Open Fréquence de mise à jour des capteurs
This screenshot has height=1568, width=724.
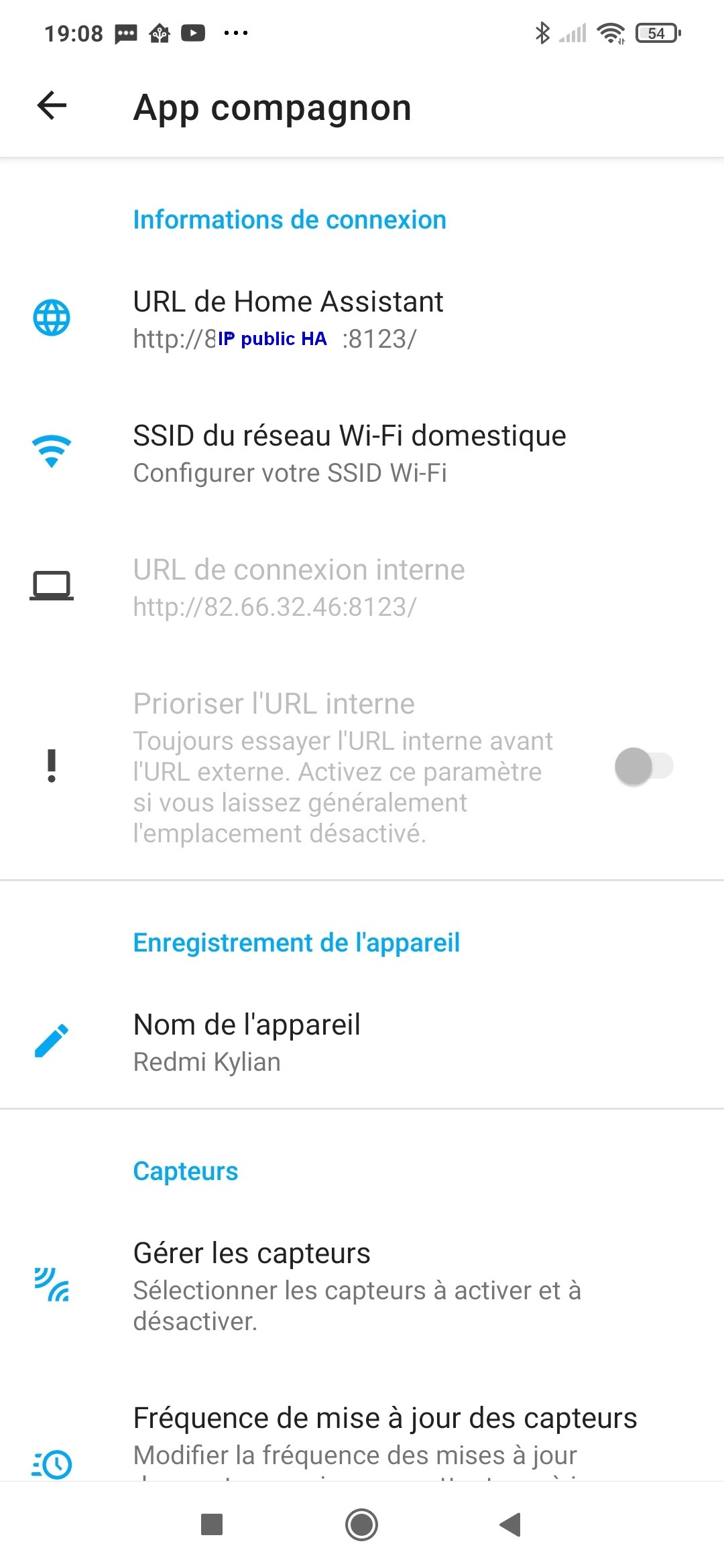(362, 1441)
